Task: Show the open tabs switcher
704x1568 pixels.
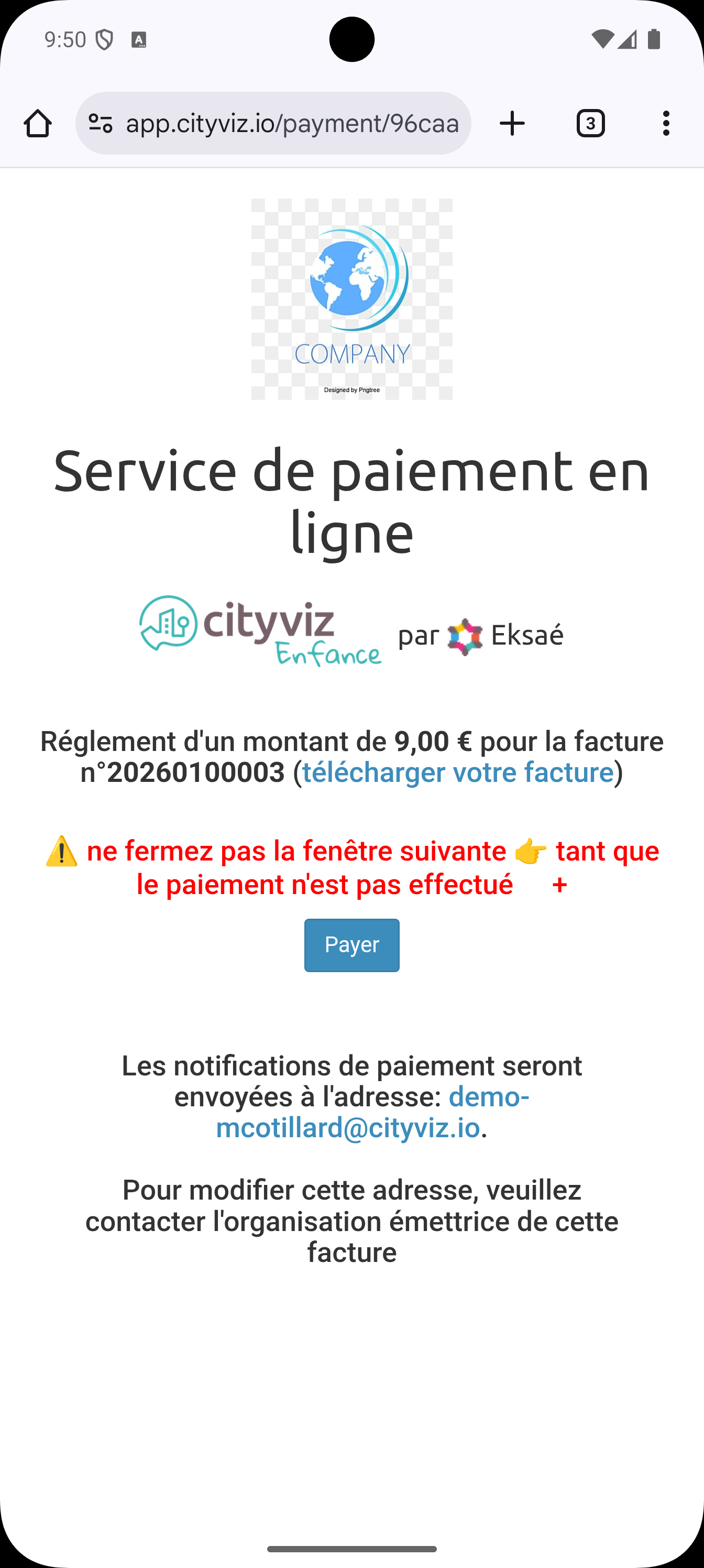Action: coord(590,124)
